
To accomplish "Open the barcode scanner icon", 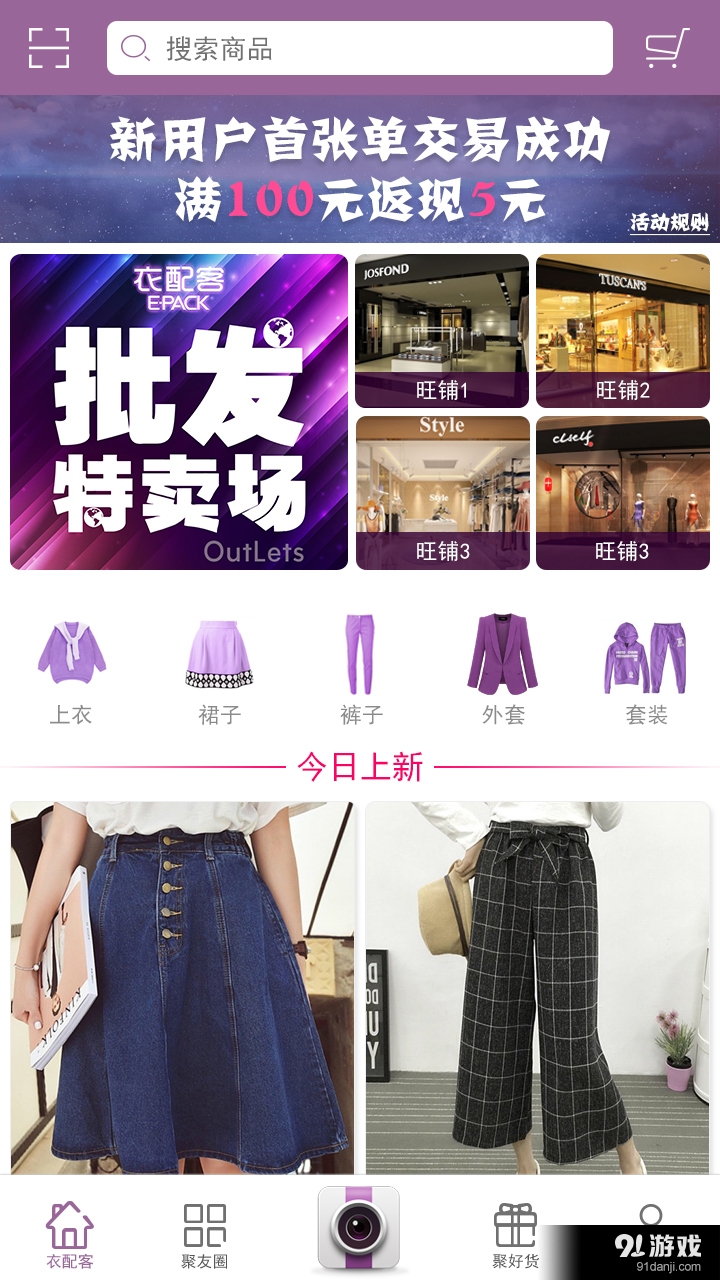I will pos(47,47).
